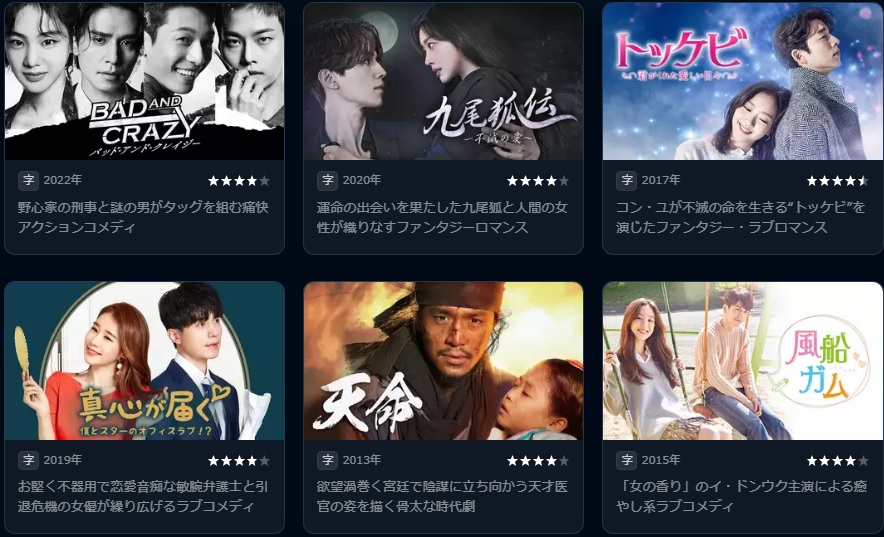View the 天命 historical drama card
This screenshot has height=537, width=884.
pyautogui.click(x=443, y=362)
